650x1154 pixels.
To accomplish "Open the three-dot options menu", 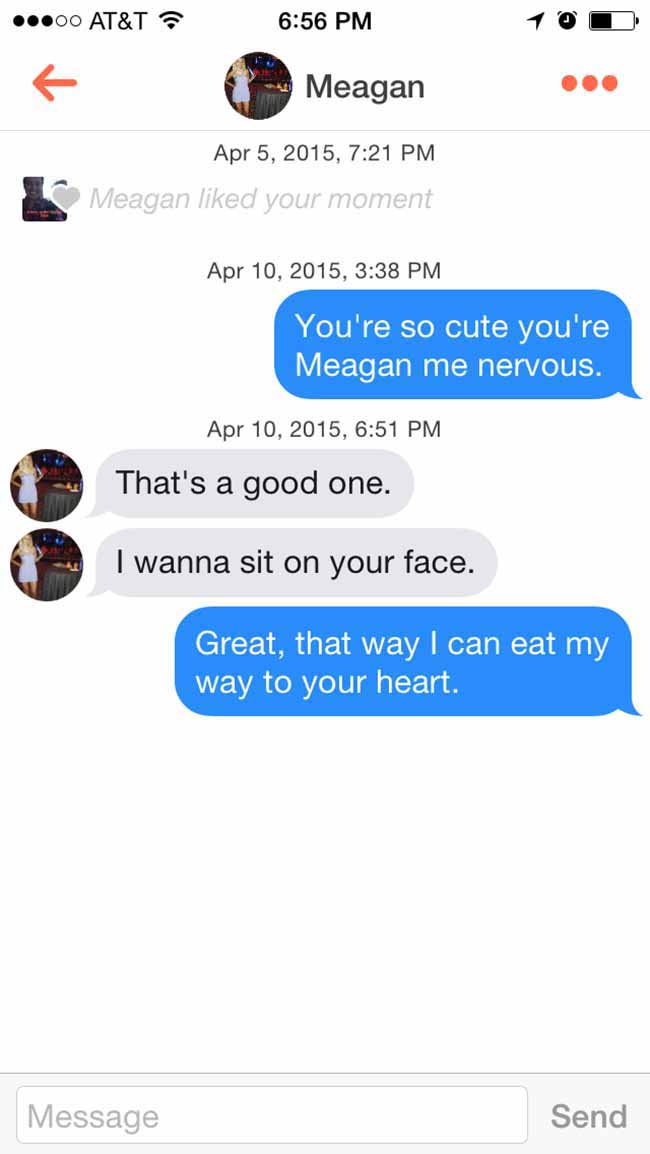I will [x=589, y=83].
